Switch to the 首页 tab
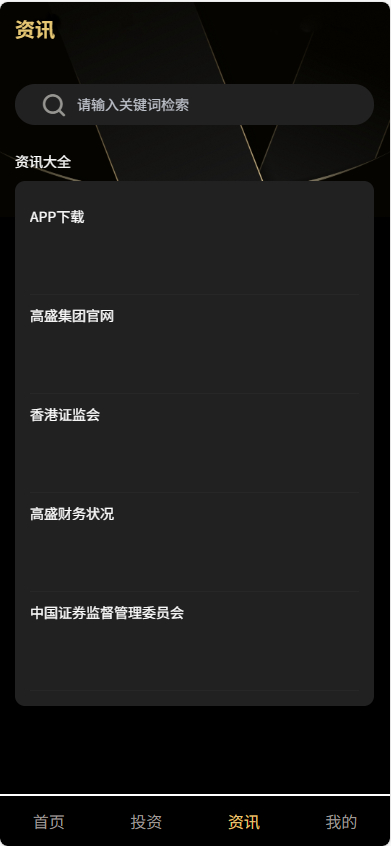391x846 pixels. click(x=49, y=822)
